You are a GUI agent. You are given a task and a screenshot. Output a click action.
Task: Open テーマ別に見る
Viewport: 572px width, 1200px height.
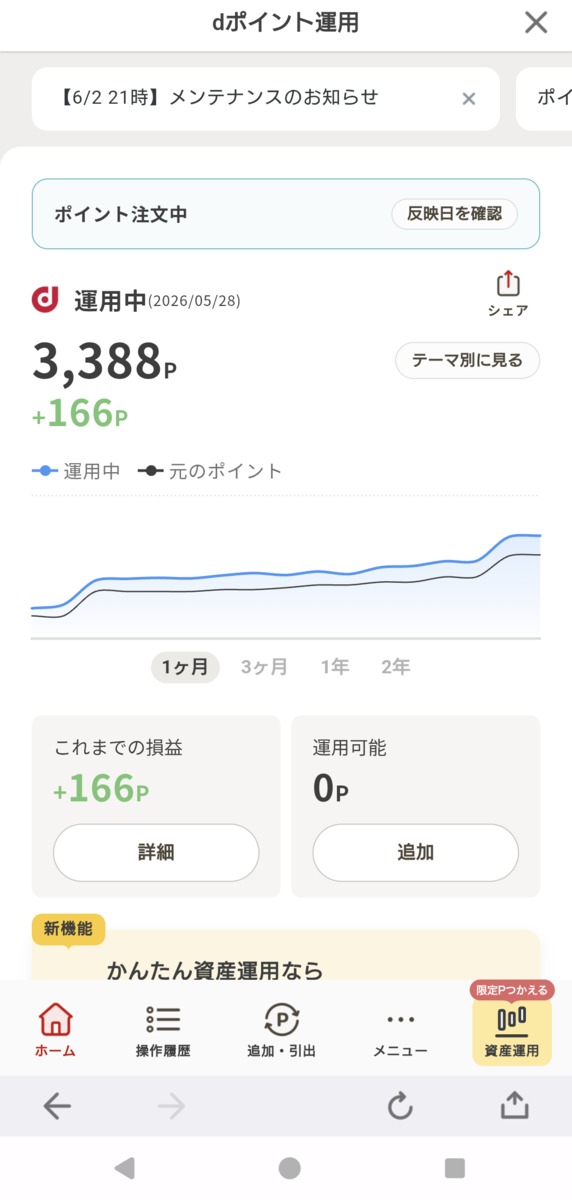tap(467, 360)
